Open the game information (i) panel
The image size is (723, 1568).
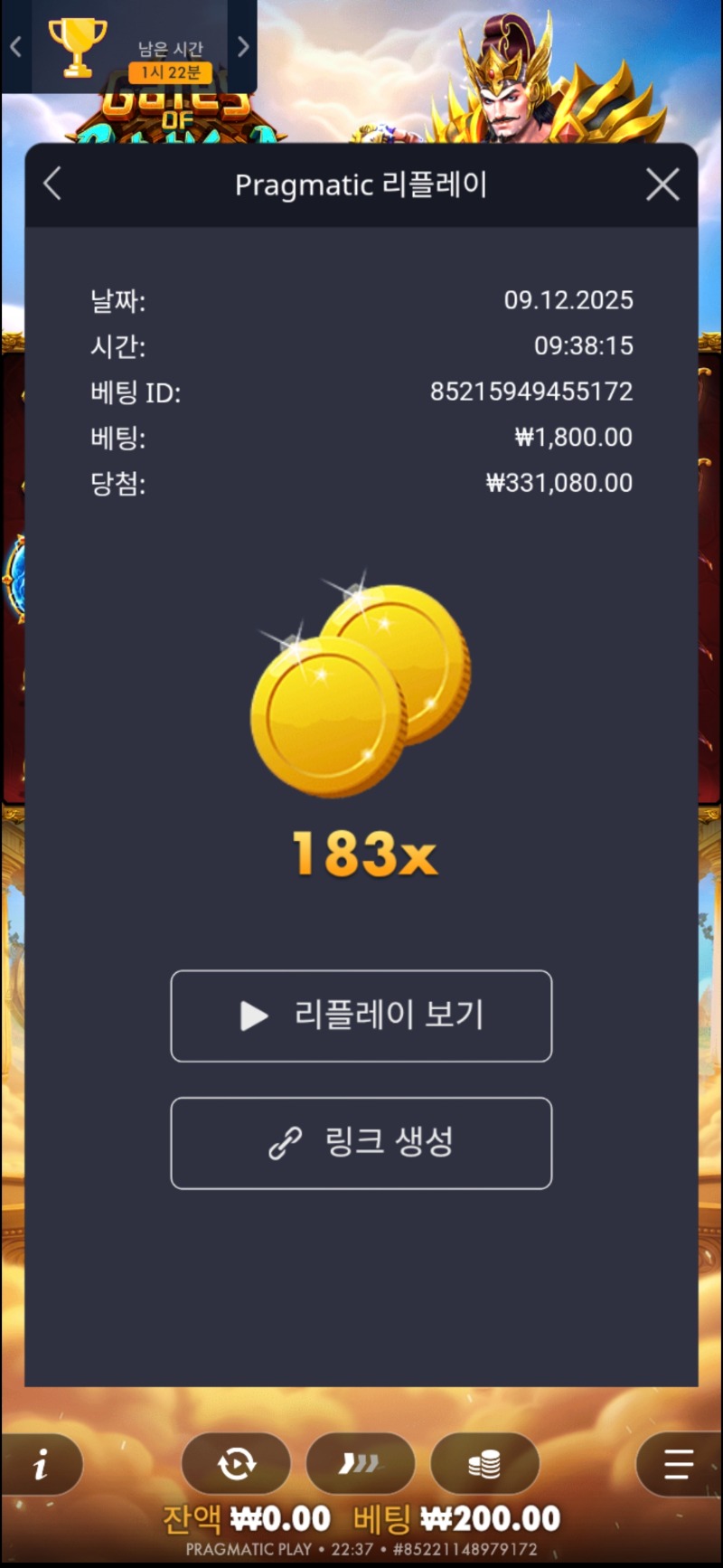(x=41, y=1463)
